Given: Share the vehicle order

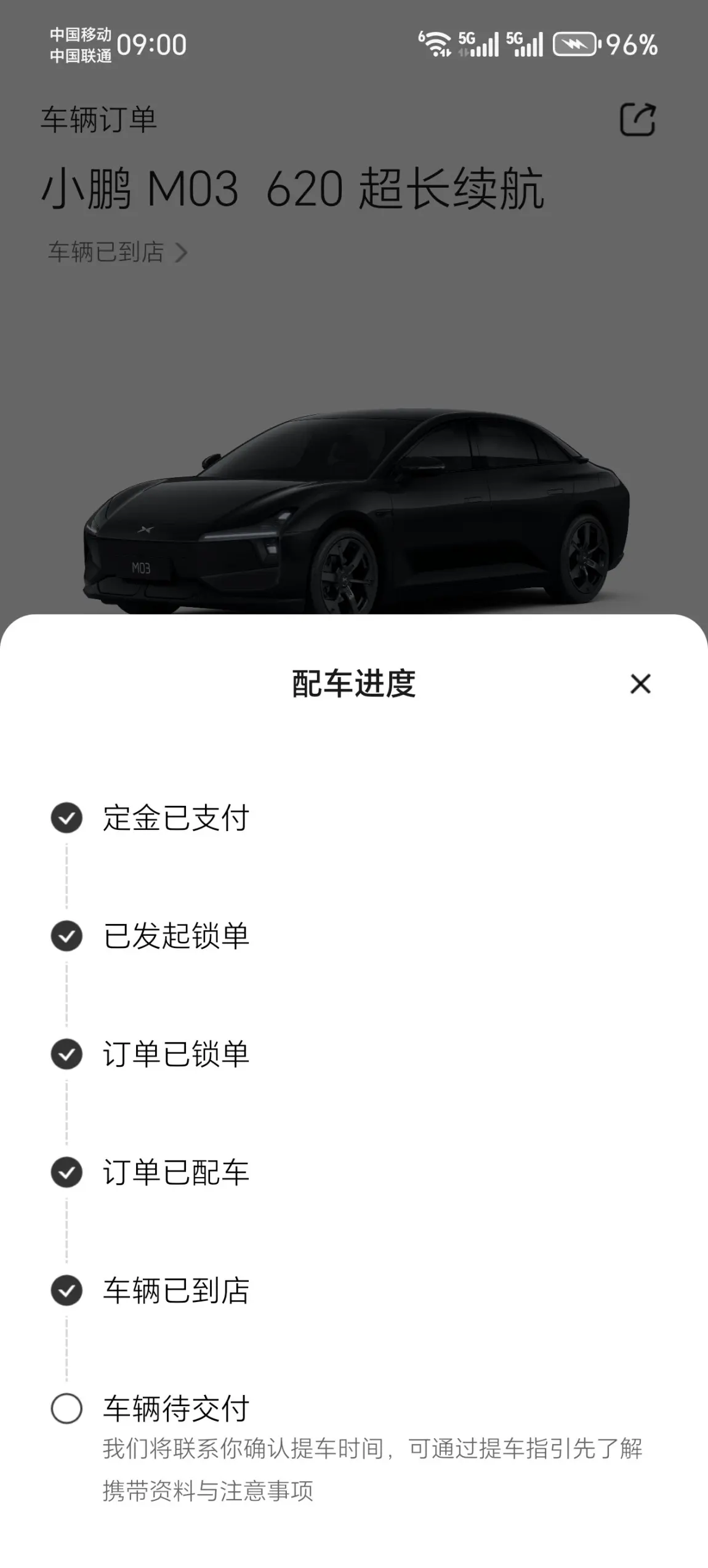Looking at the screenshot, I should point(637,119).
